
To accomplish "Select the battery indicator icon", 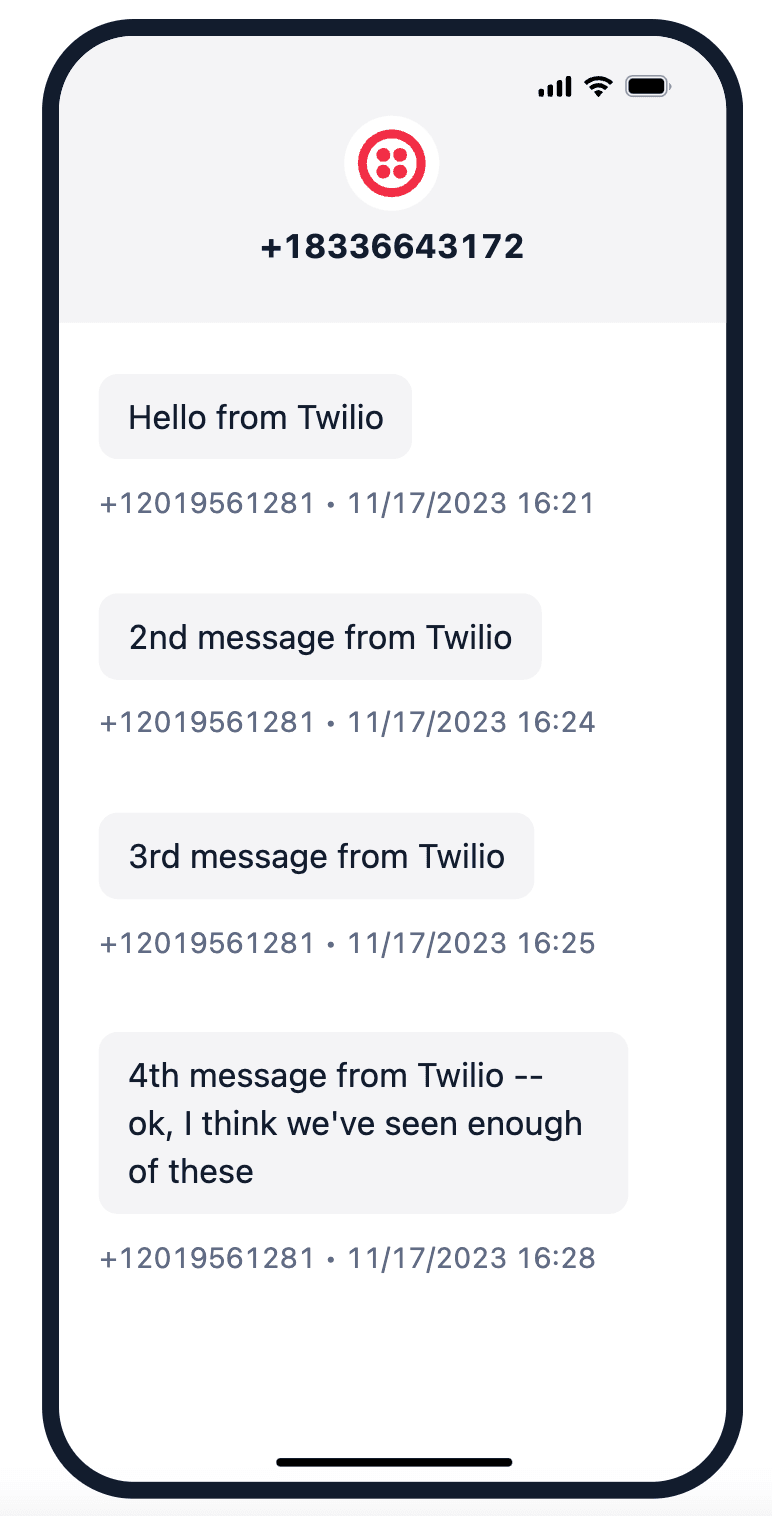I will point(646,87).
